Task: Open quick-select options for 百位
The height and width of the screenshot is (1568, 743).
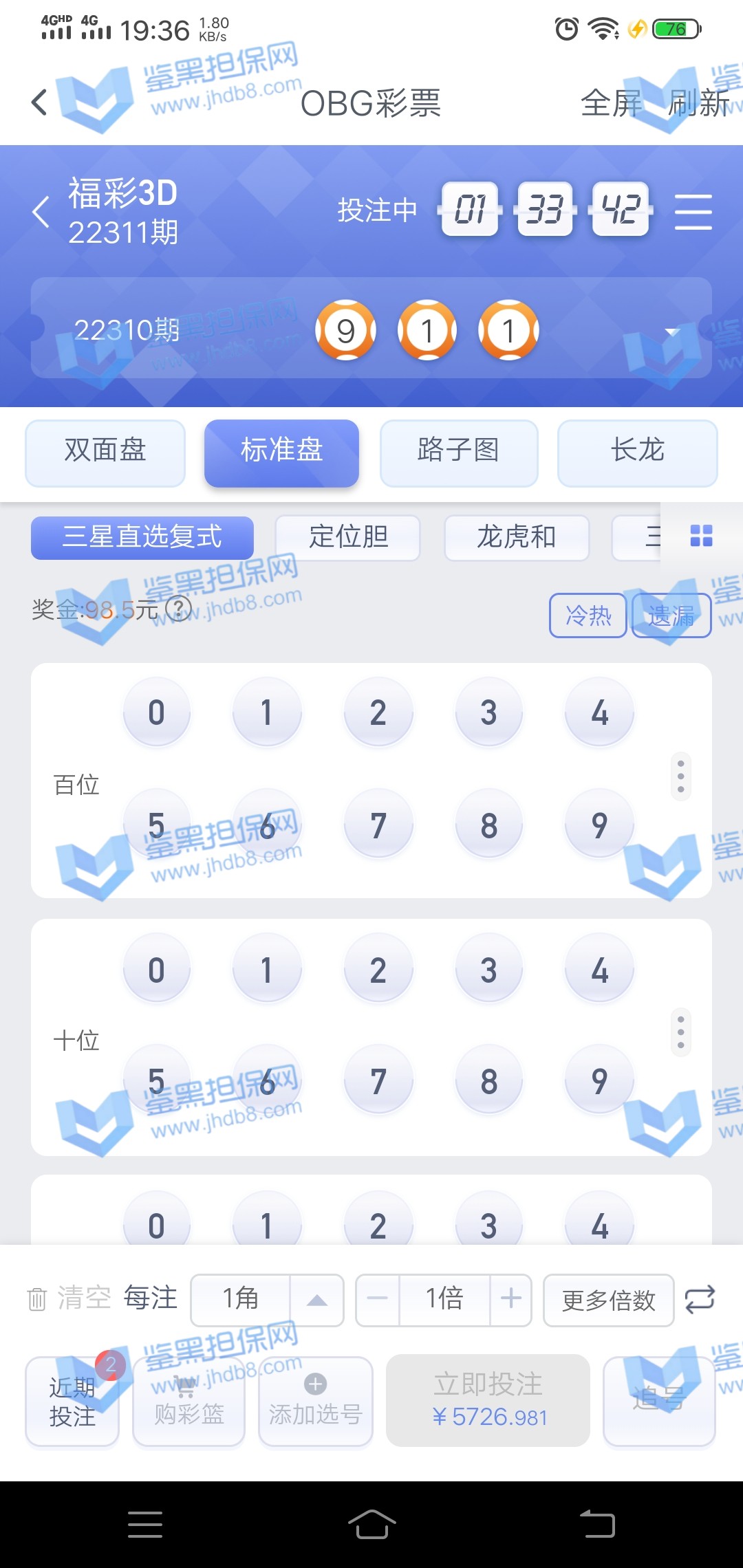Action: pos(680,776)
